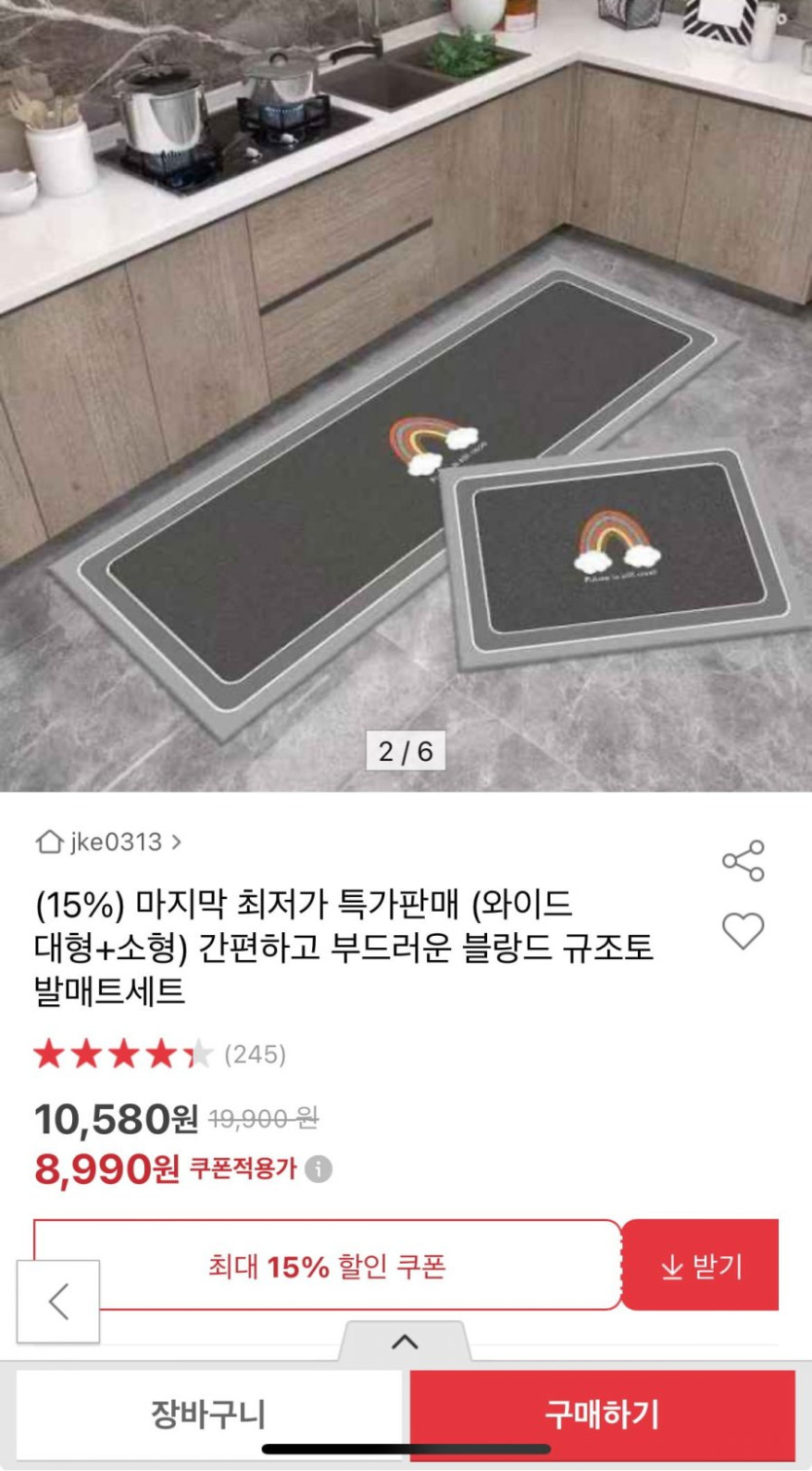Buy now with 구매하기 button
812x1471 pixels.
coord(602,1414)
